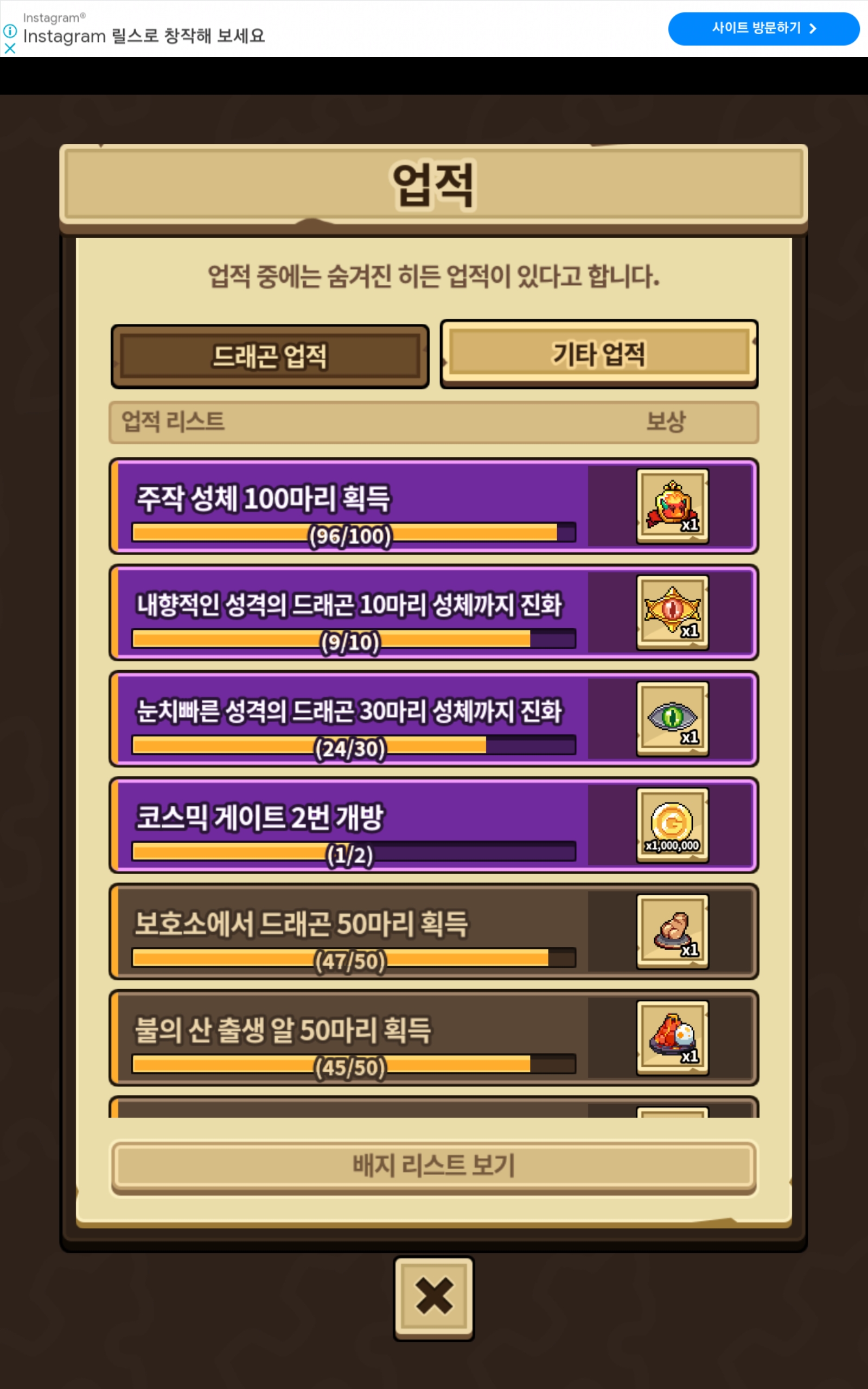Tap the 주작 성체 100마리 획득 reward badge
Screen dimensions: 868x1389
click(672, 506)
